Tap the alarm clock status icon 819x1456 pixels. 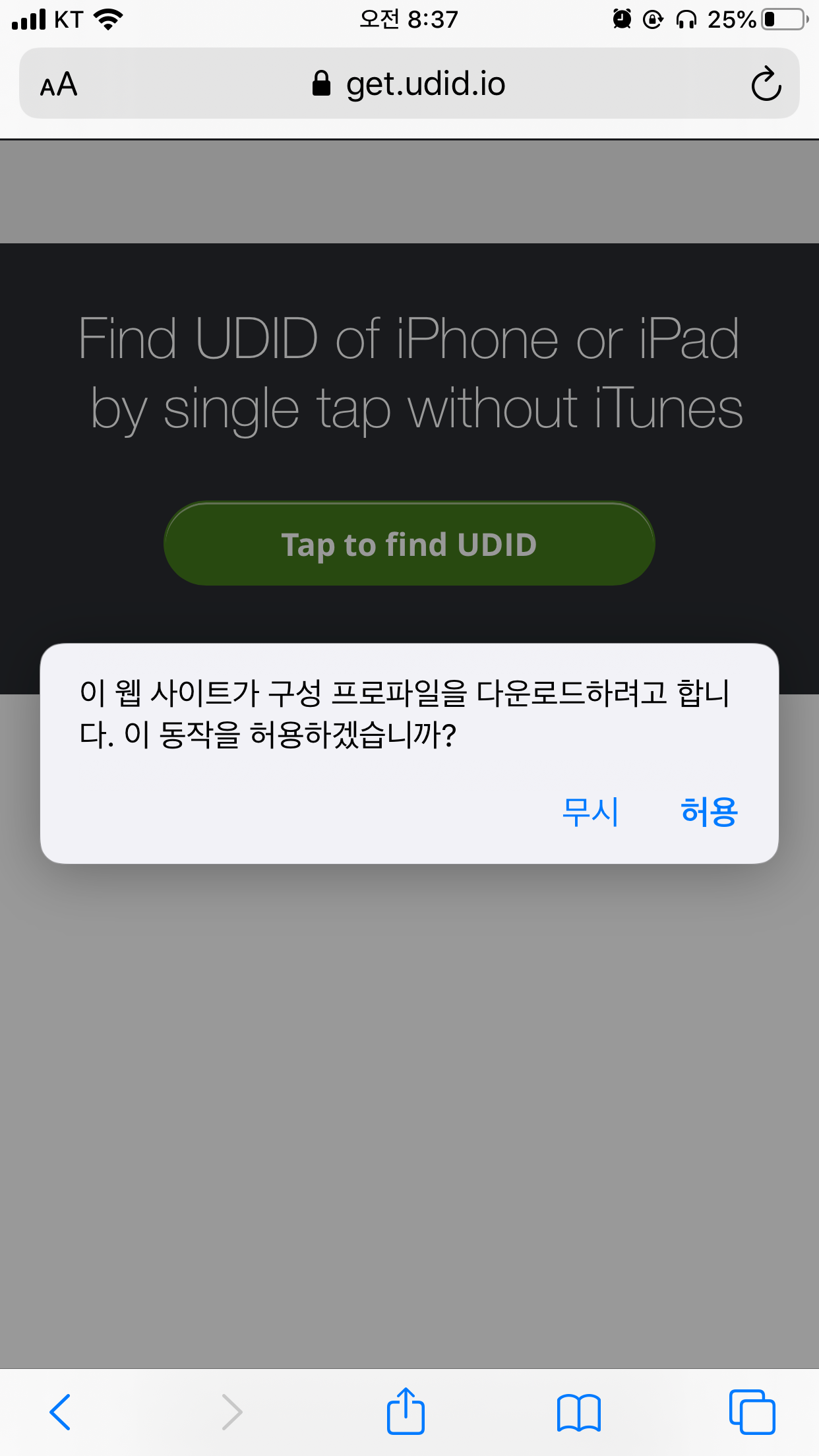tap(621, 18)
